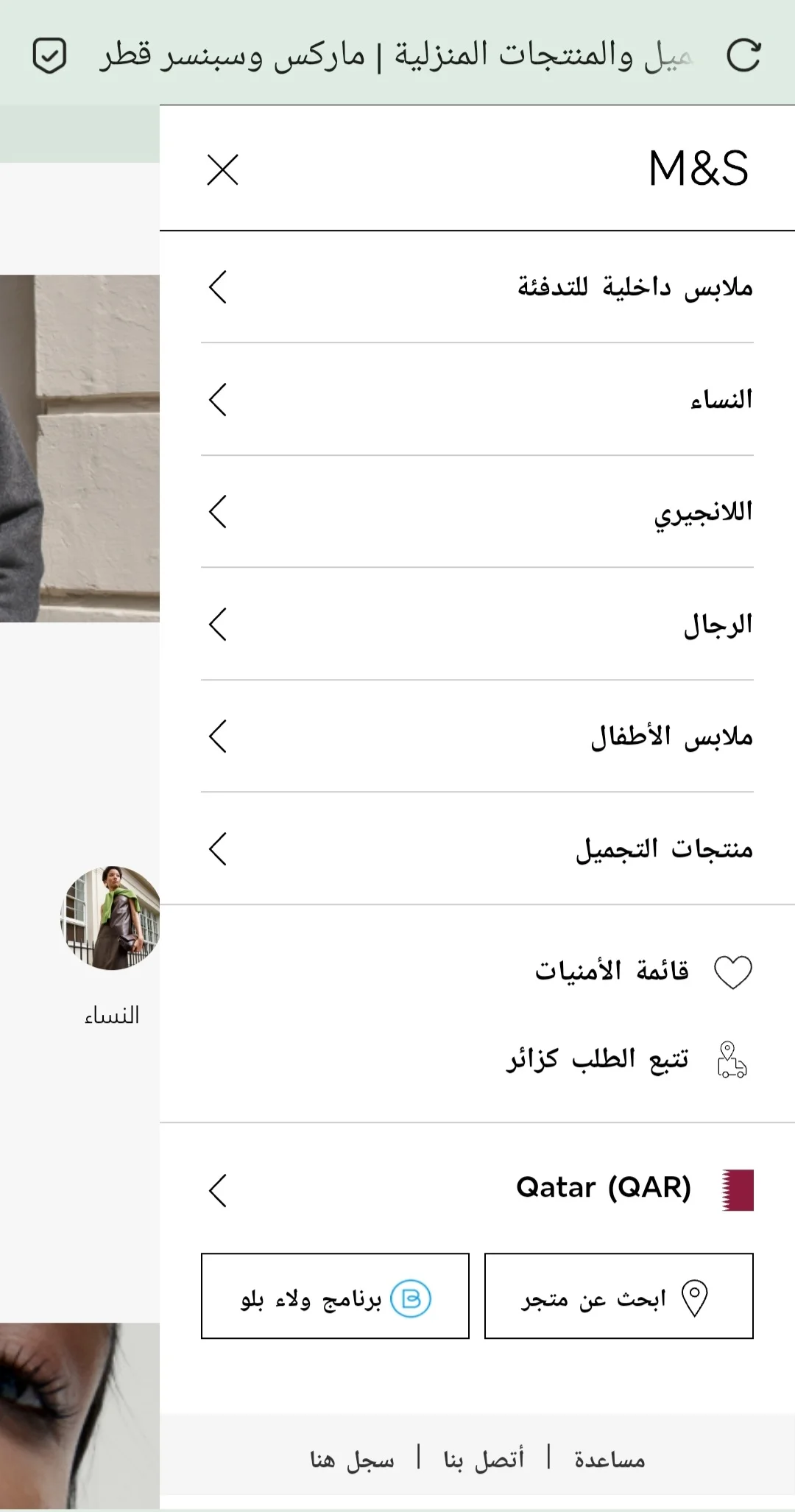The height and width of the screenshot is (1512, 795).
Task: View site security shield info
Action: (x=50, y=56)
